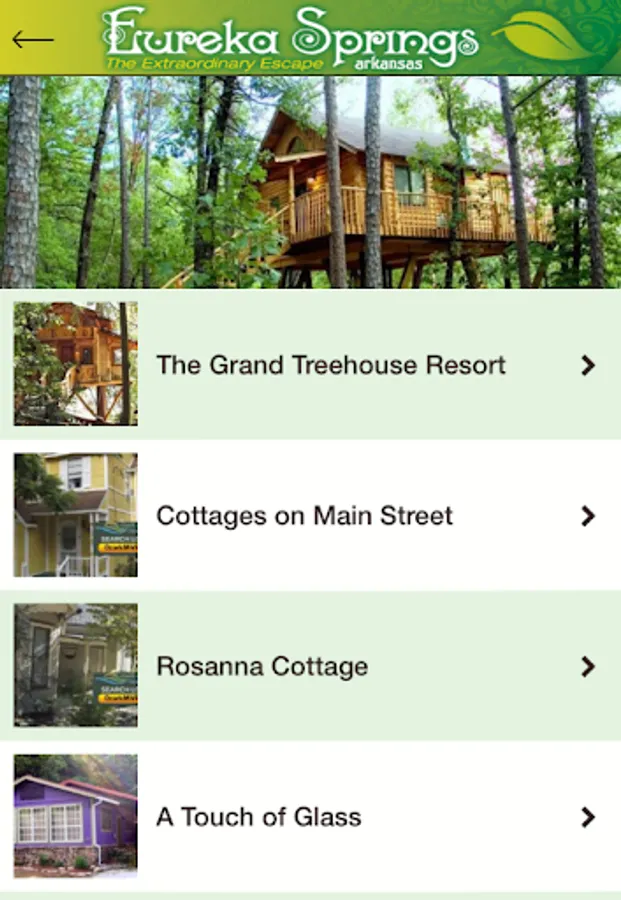Open The Grand Treehouse Resort listing
The width and height of the screenshot is (621, 900).
coord(310,364)
